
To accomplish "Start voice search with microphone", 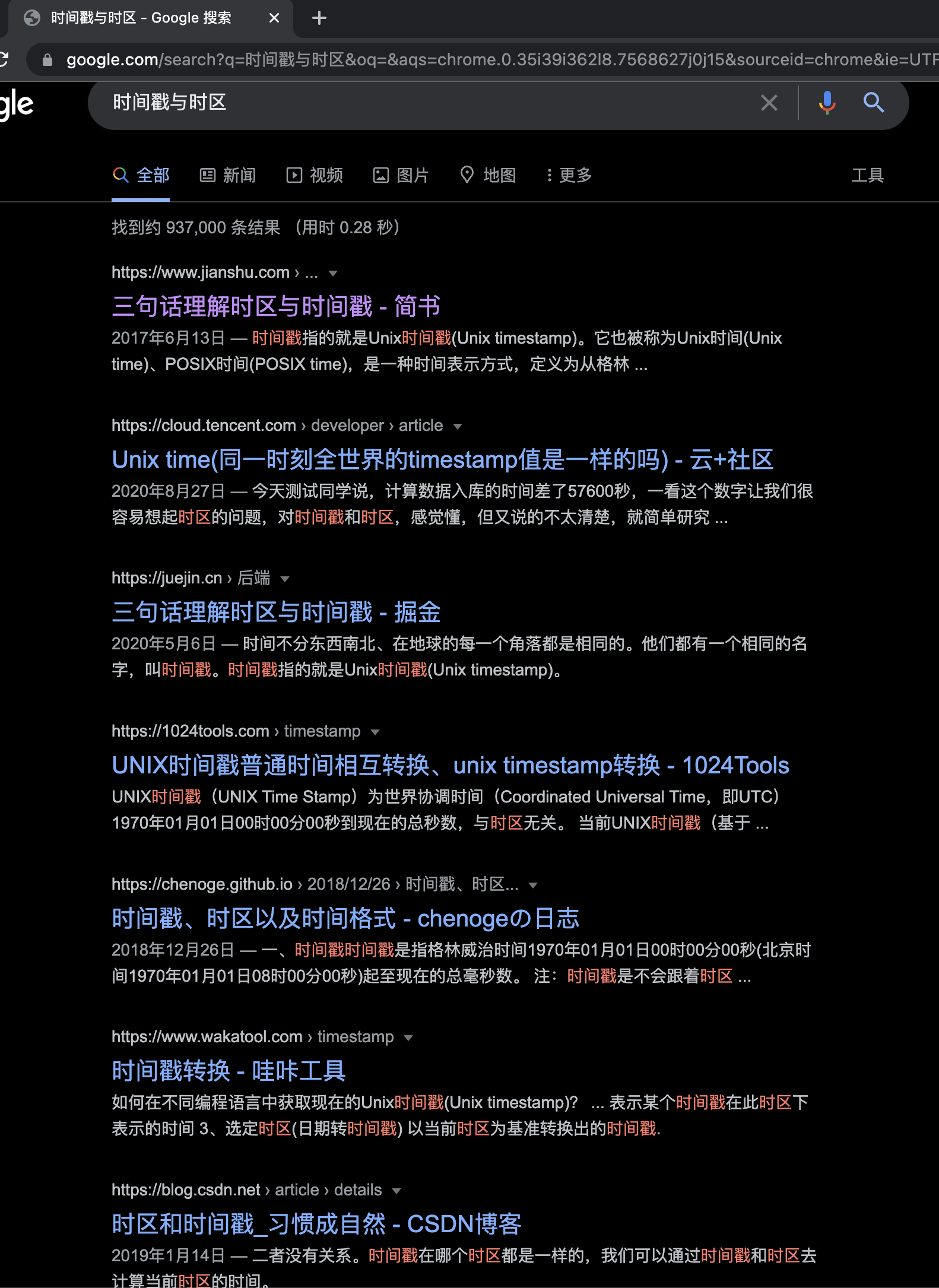I will point(827,103).
